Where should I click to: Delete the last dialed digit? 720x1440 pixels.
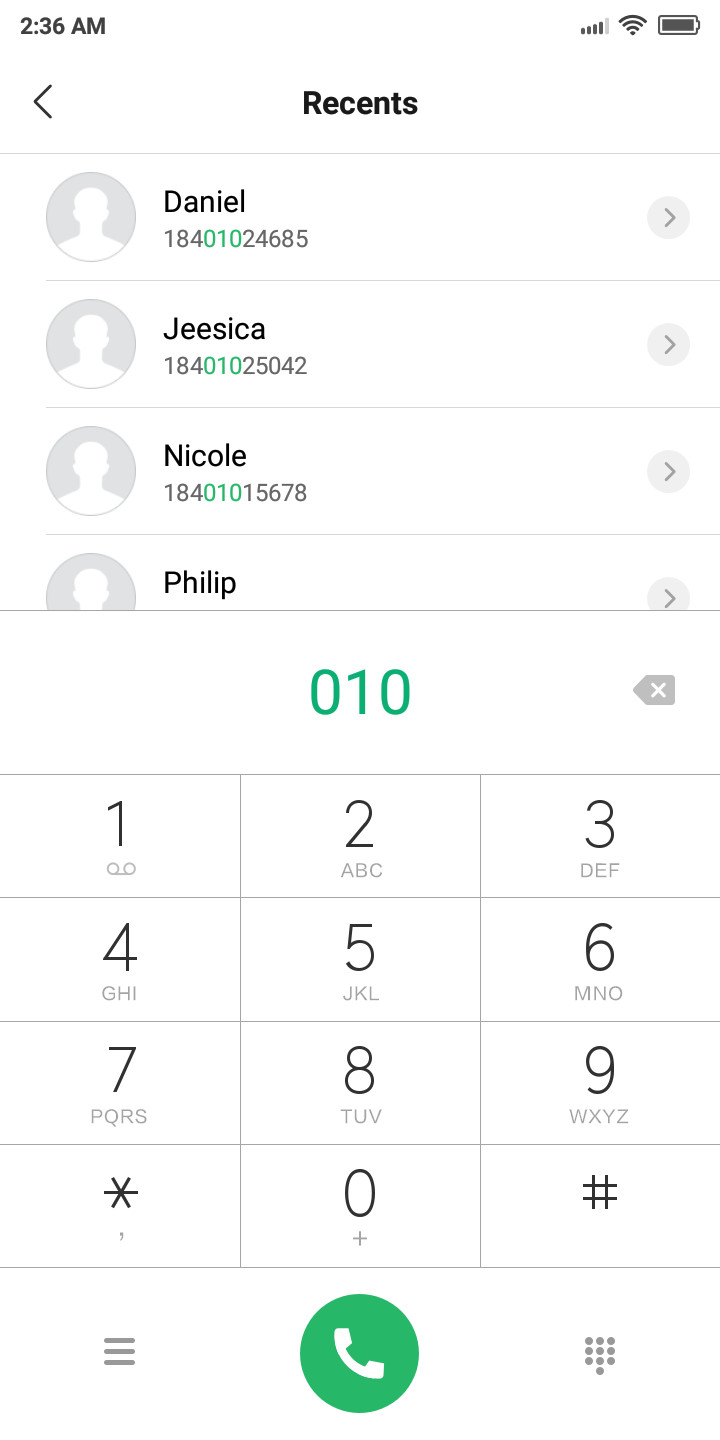(654, 690)
